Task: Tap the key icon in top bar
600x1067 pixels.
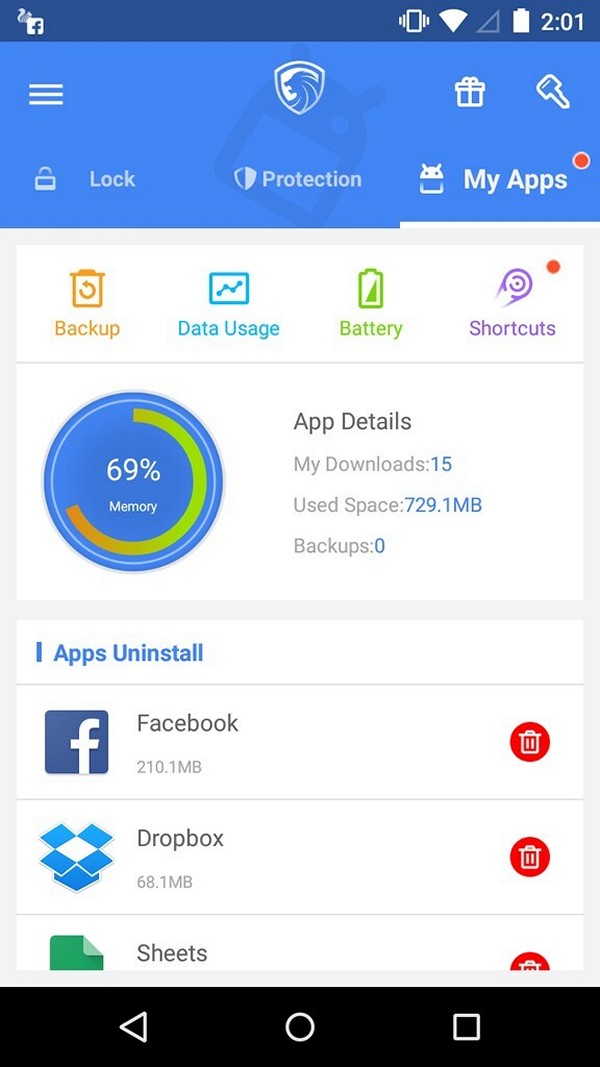Action: [x=552, y=91]
